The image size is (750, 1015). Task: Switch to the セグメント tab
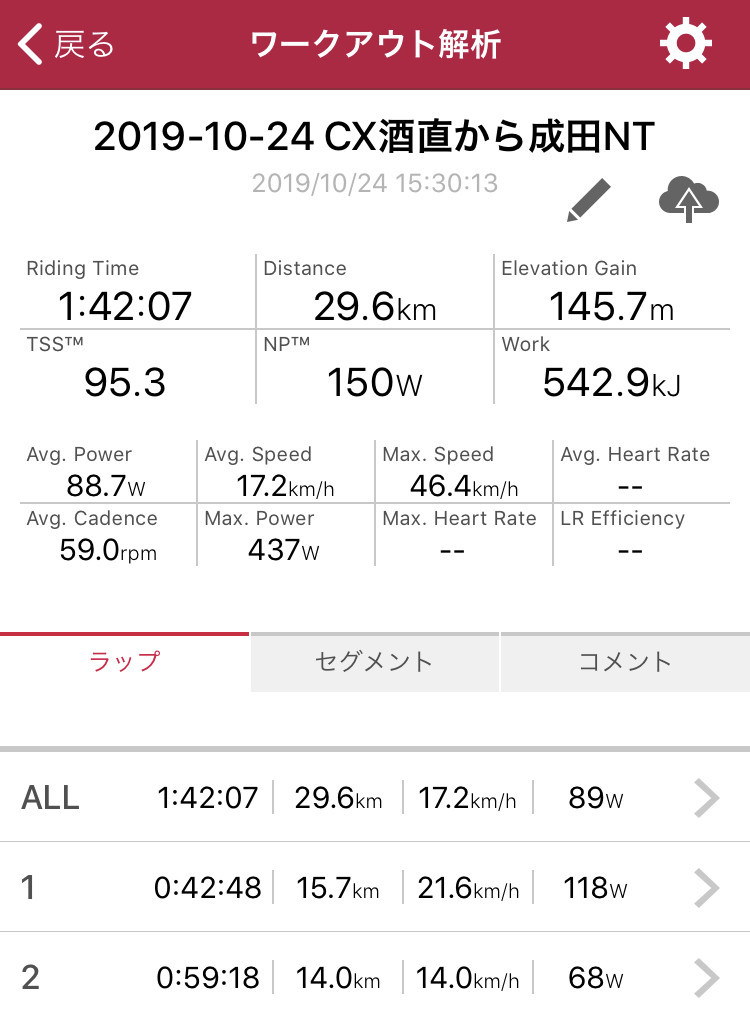point(374,662)
